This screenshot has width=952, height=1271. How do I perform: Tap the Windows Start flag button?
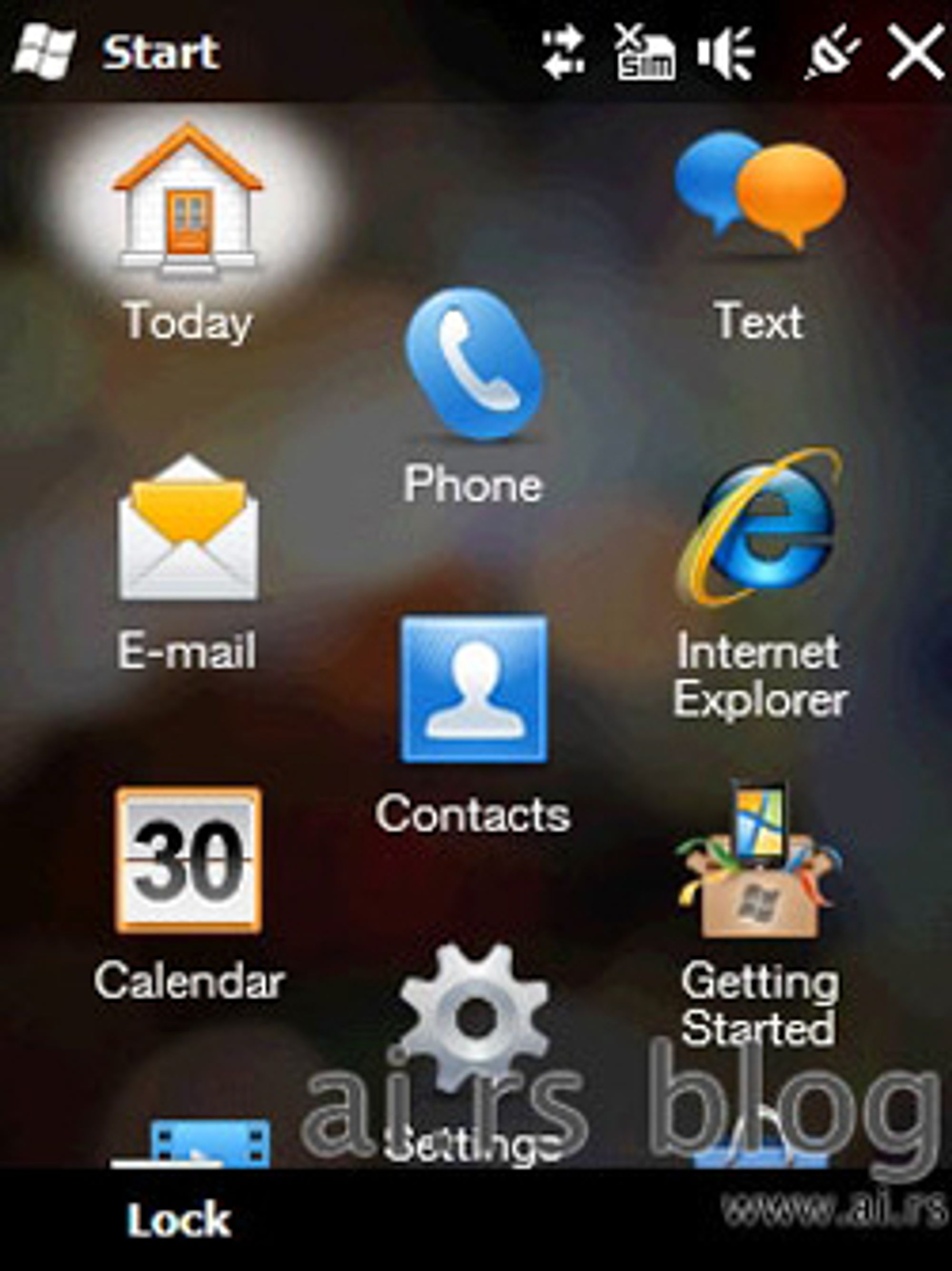click(45, 53)
